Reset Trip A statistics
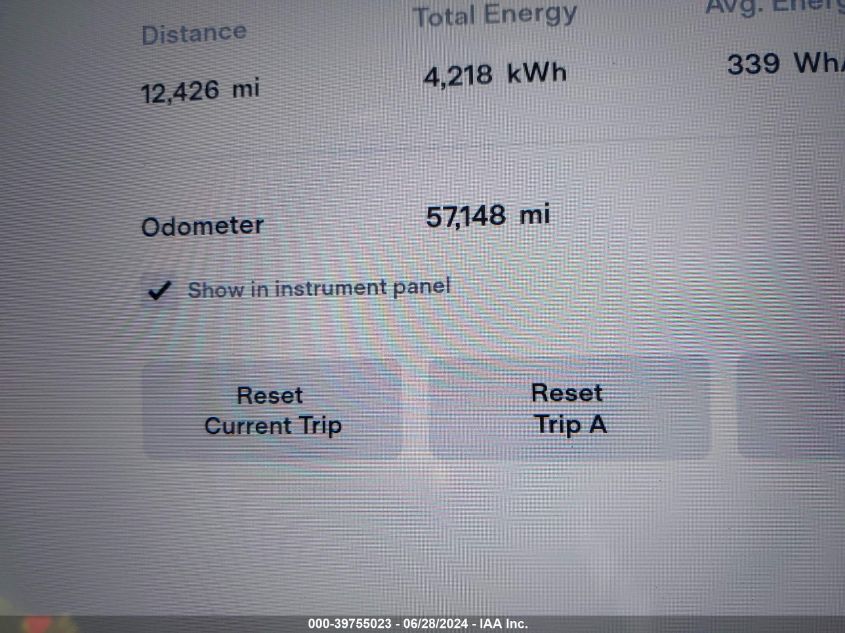This screenshot has height=633, width=845. coord(569,409)
